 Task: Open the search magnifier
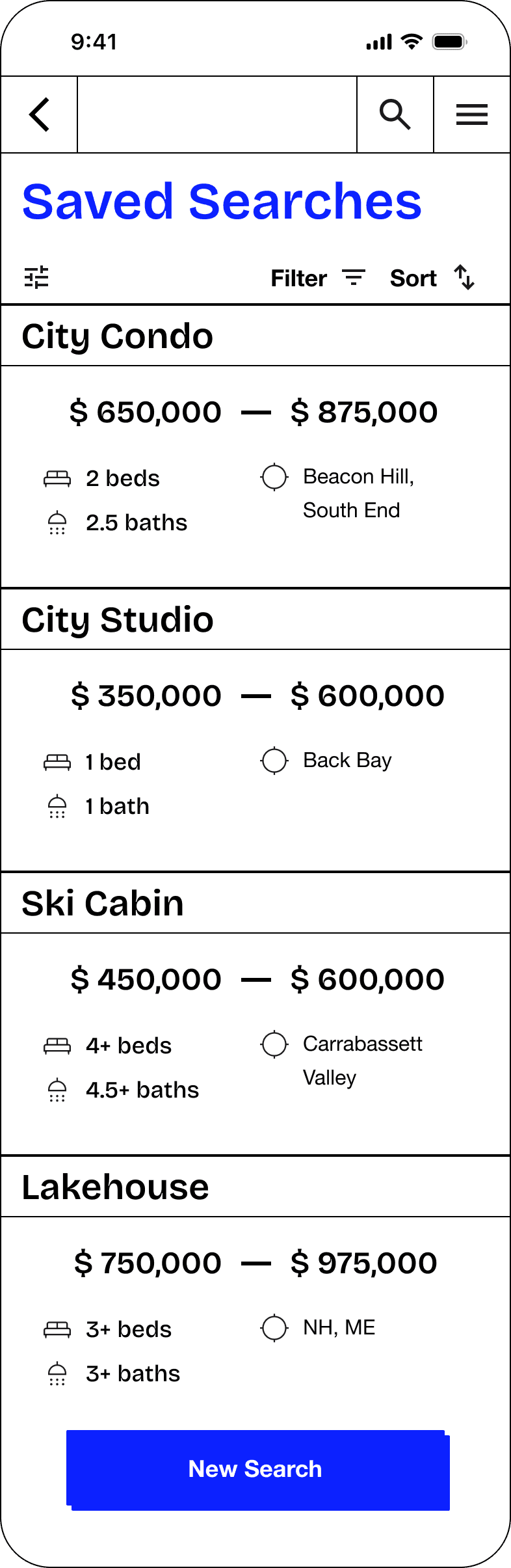[395, 115]
